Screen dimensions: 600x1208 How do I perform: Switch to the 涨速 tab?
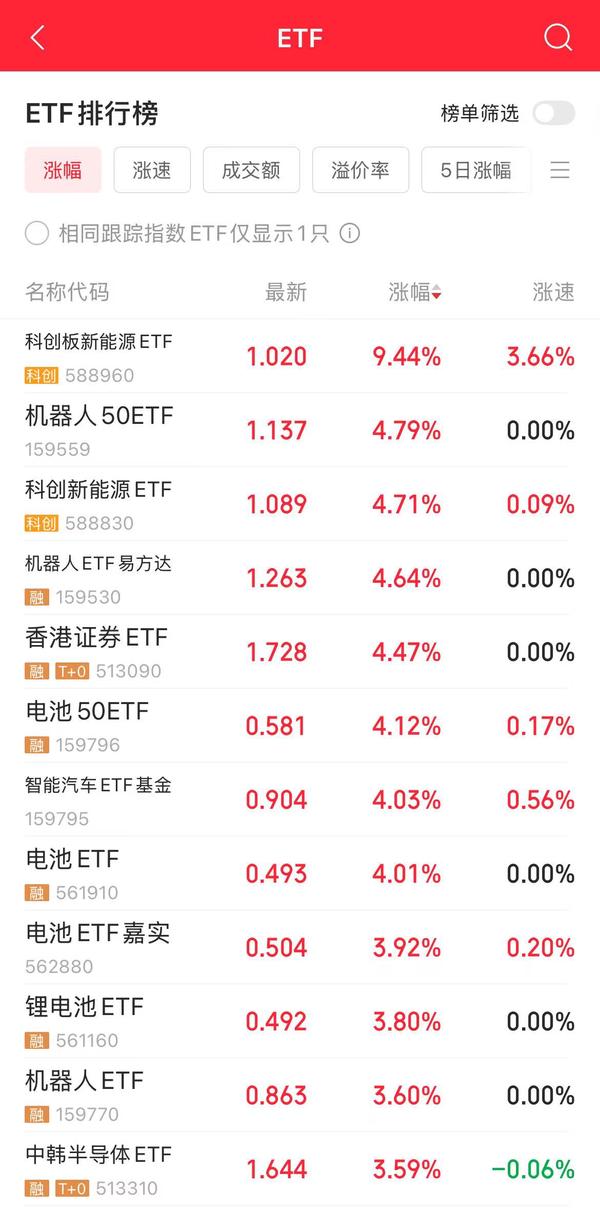152,170
